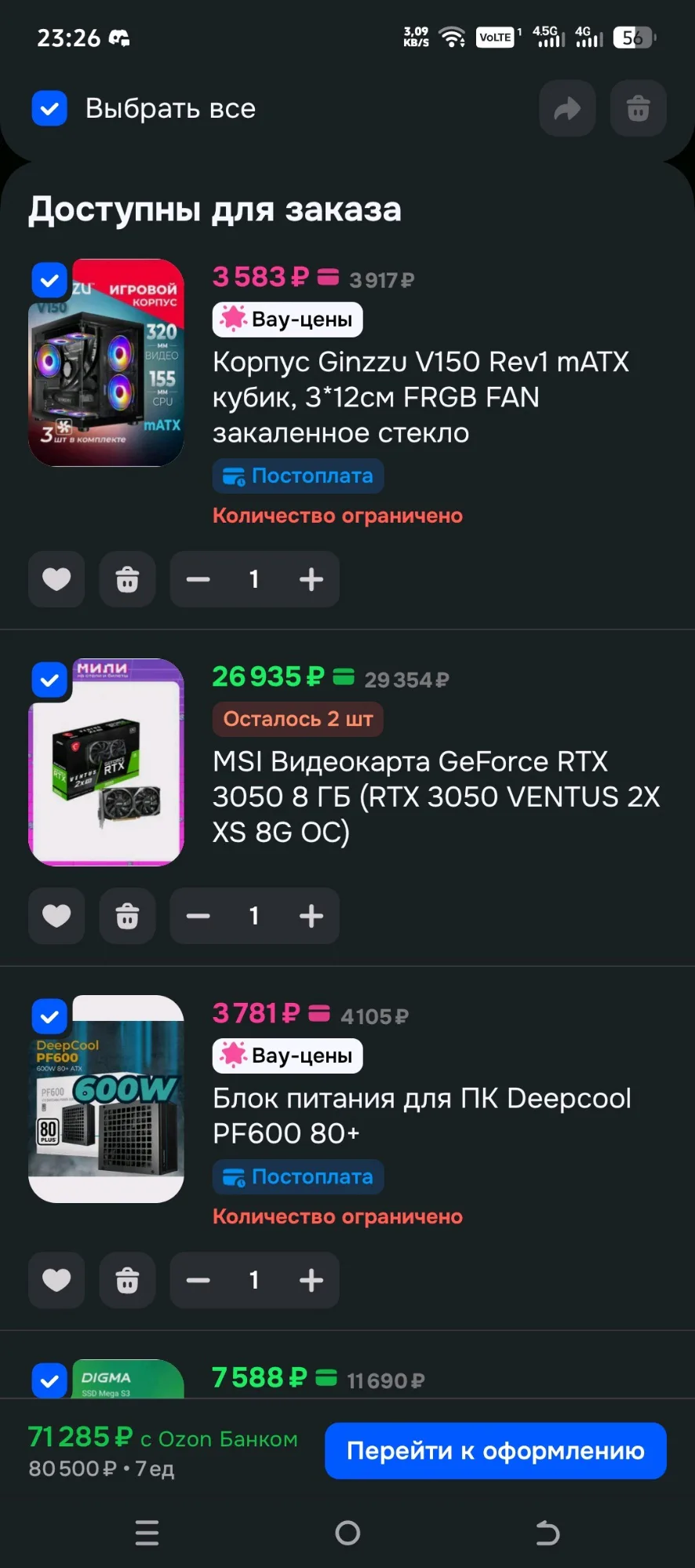695x1568 pixels.
Task: Remove Ginzzu V150 case from cart
Action: coord(127,579)
